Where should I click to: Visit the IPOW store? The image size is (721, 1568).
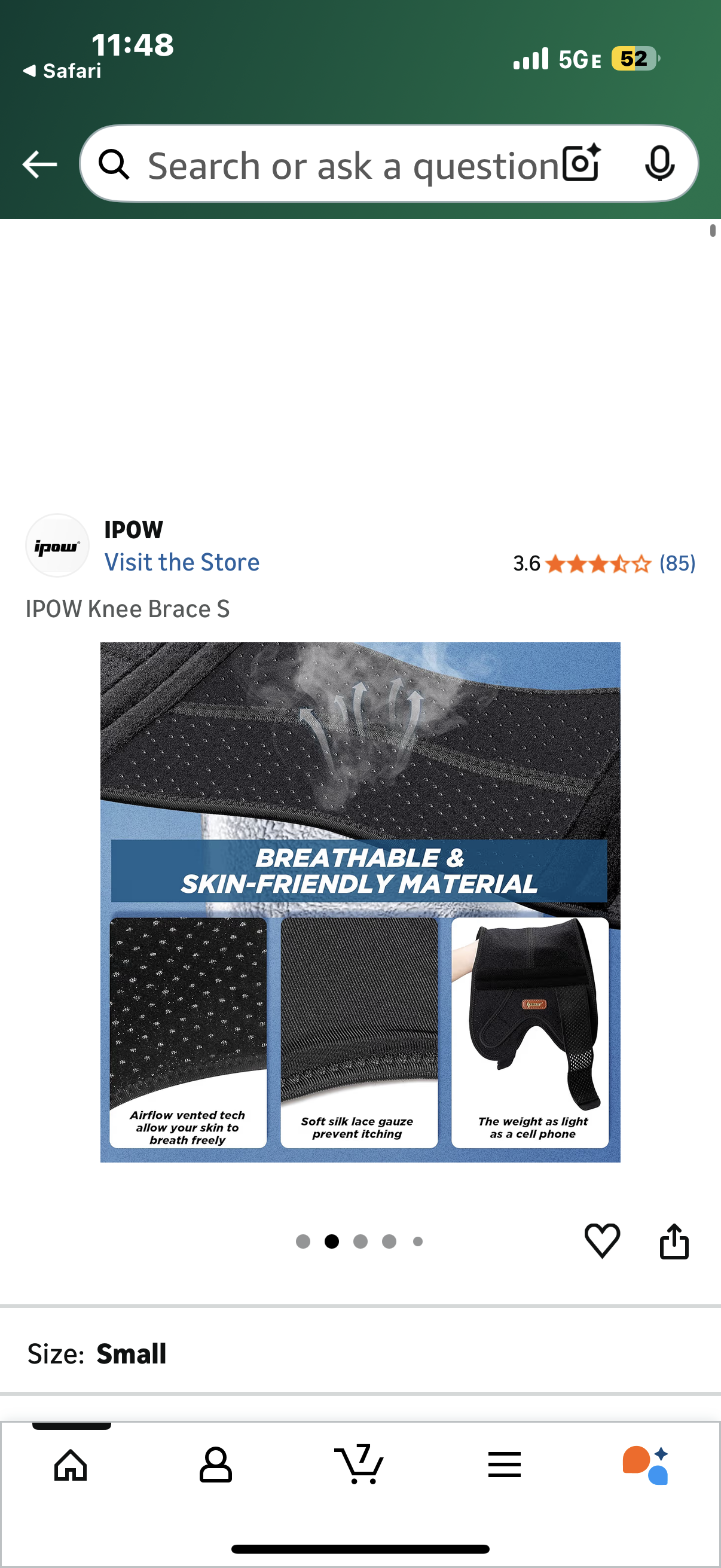coord(181,562)
